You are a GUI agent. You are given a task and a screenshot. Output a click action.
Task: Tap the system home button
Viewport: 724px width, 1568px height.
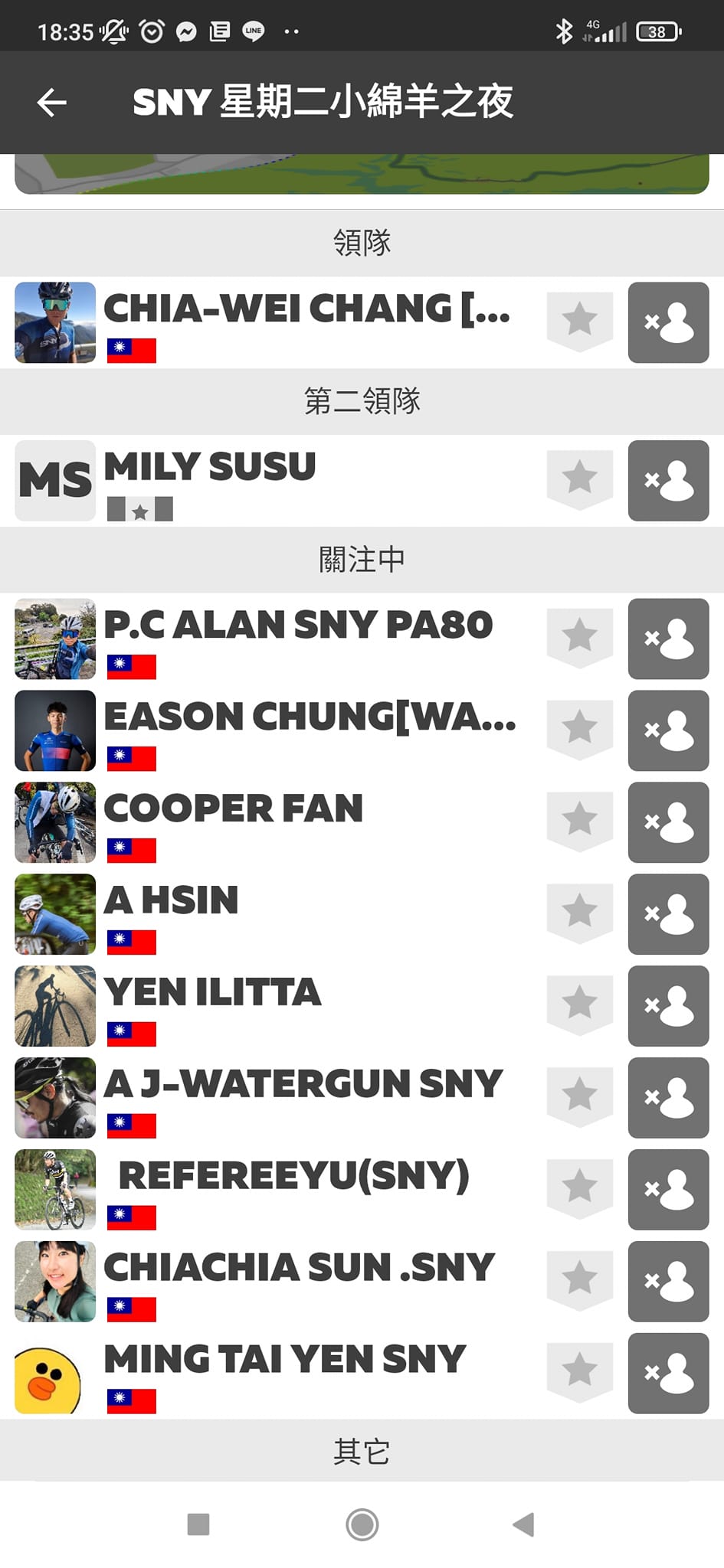[x=362, y=1524]
